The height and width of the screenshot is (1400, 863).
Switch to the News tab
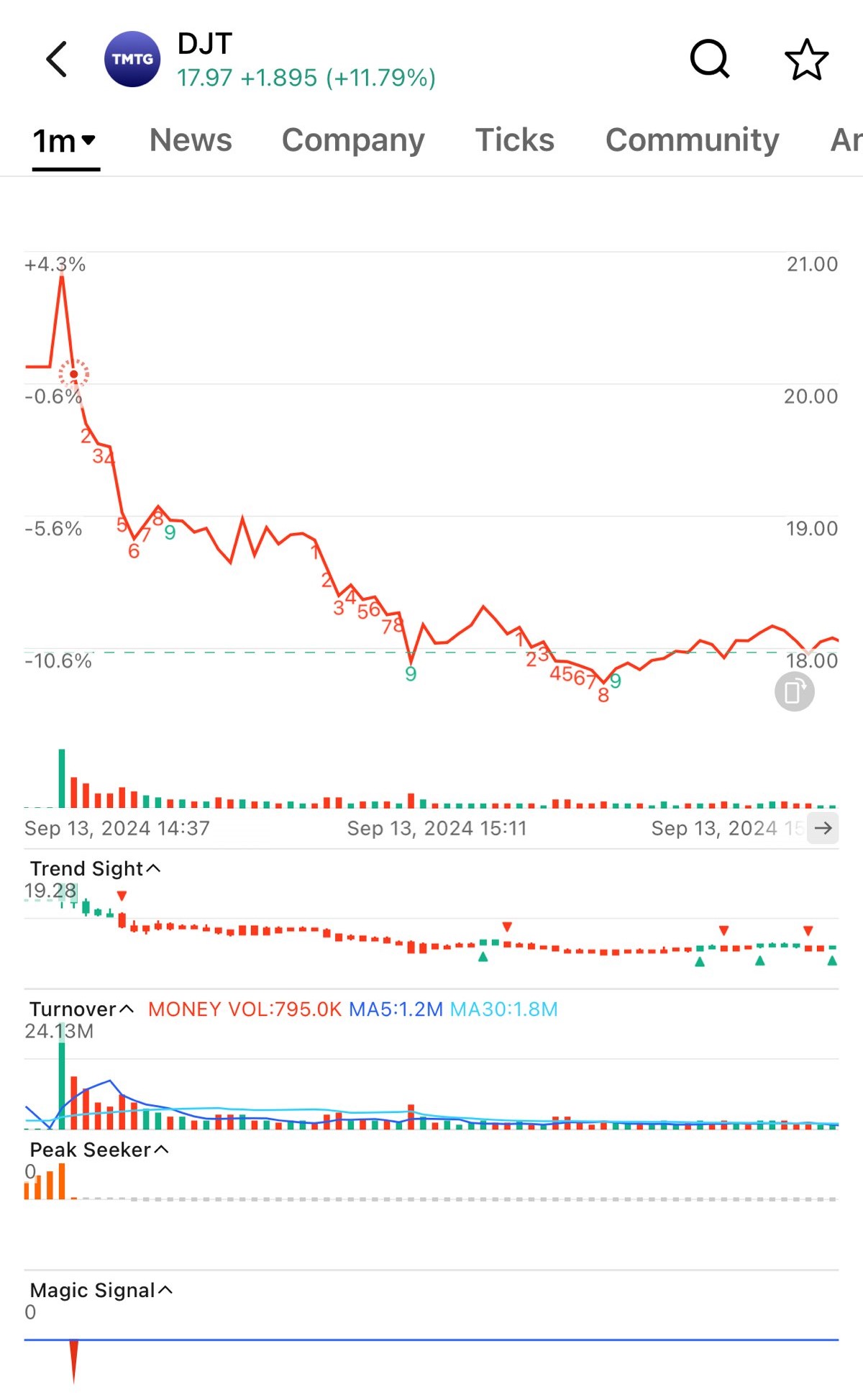point(190,140)
